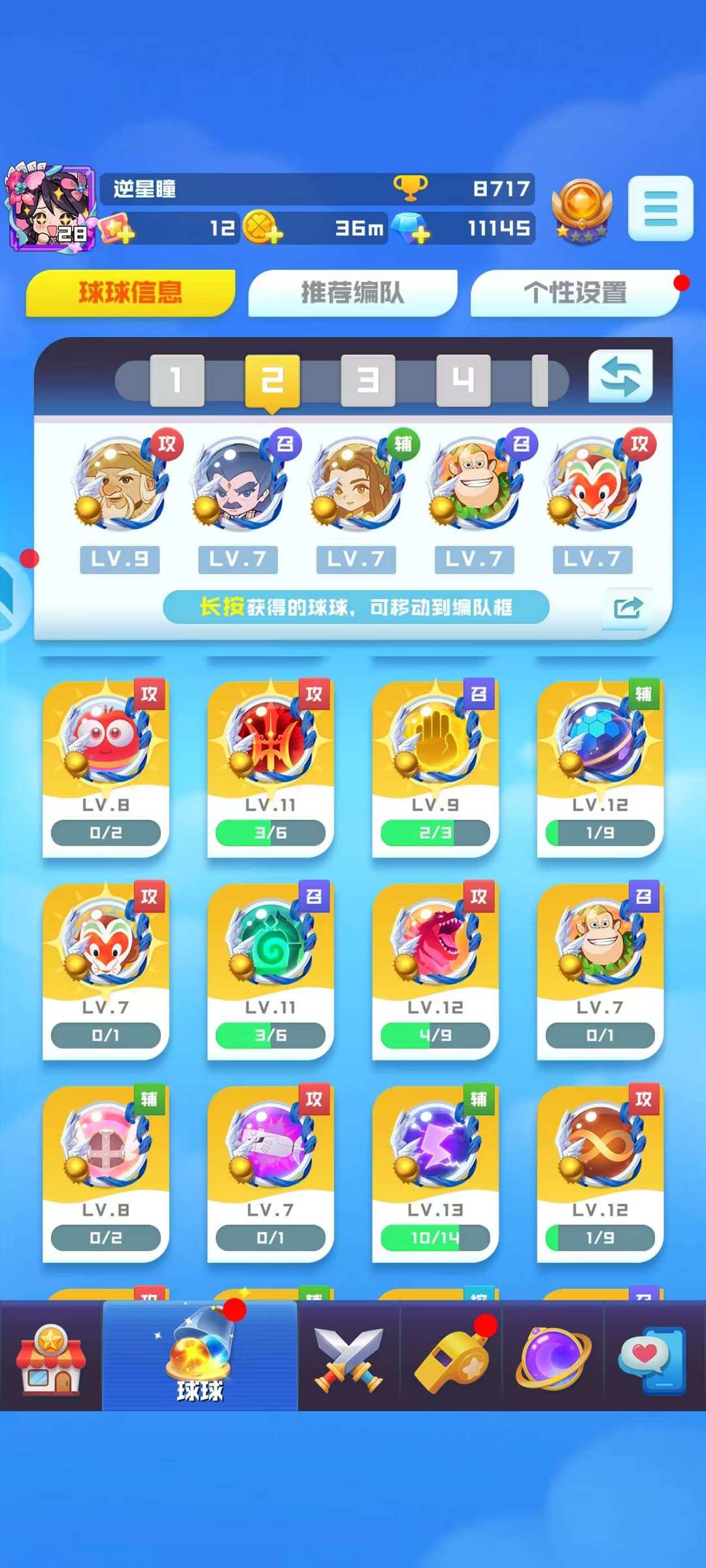Viewport: 706px width, 1568px height.
Task: Open the hamburger menu button
Action: pos(660,208)
